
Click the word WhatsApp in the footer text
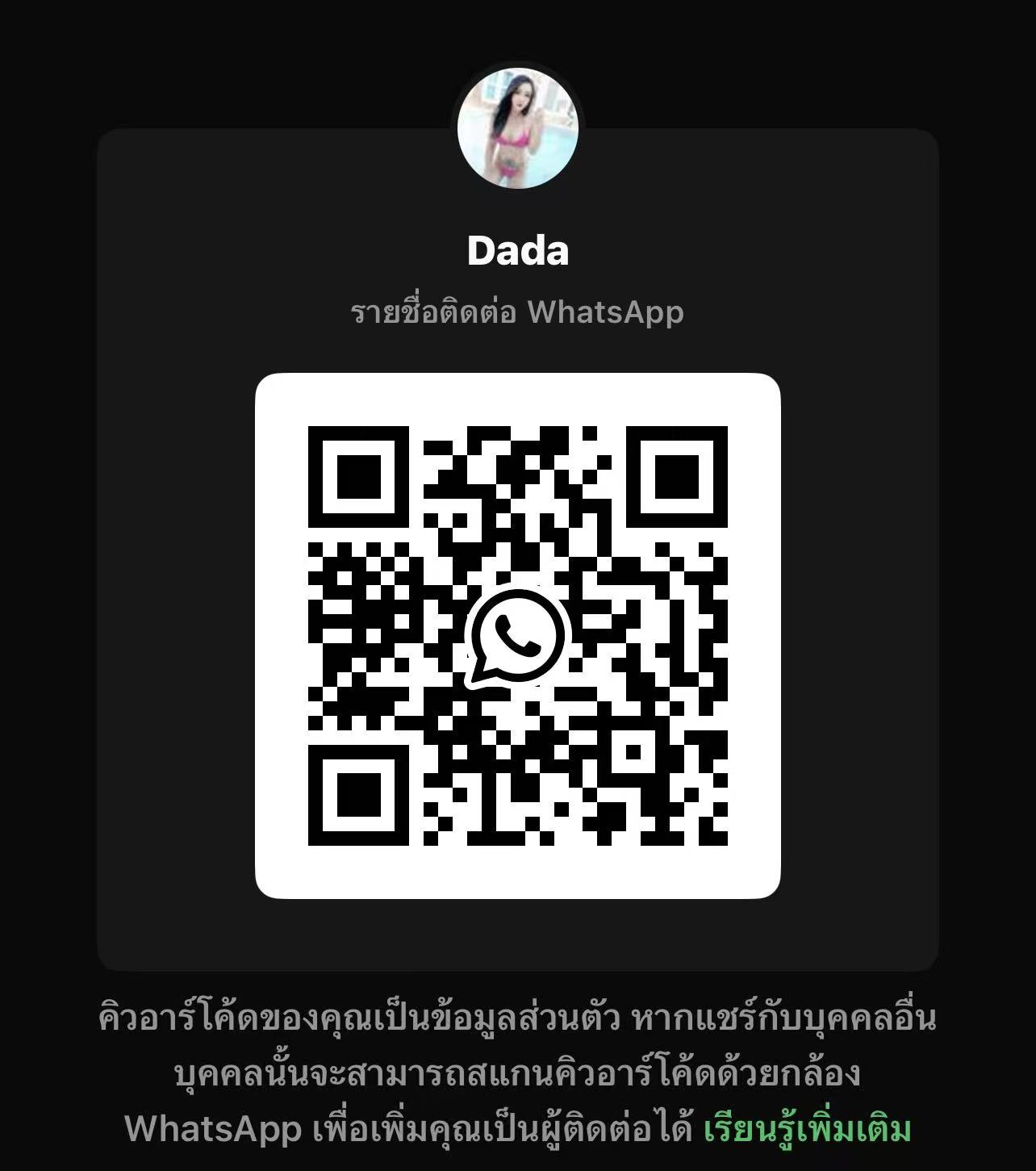coord(214,1129)
